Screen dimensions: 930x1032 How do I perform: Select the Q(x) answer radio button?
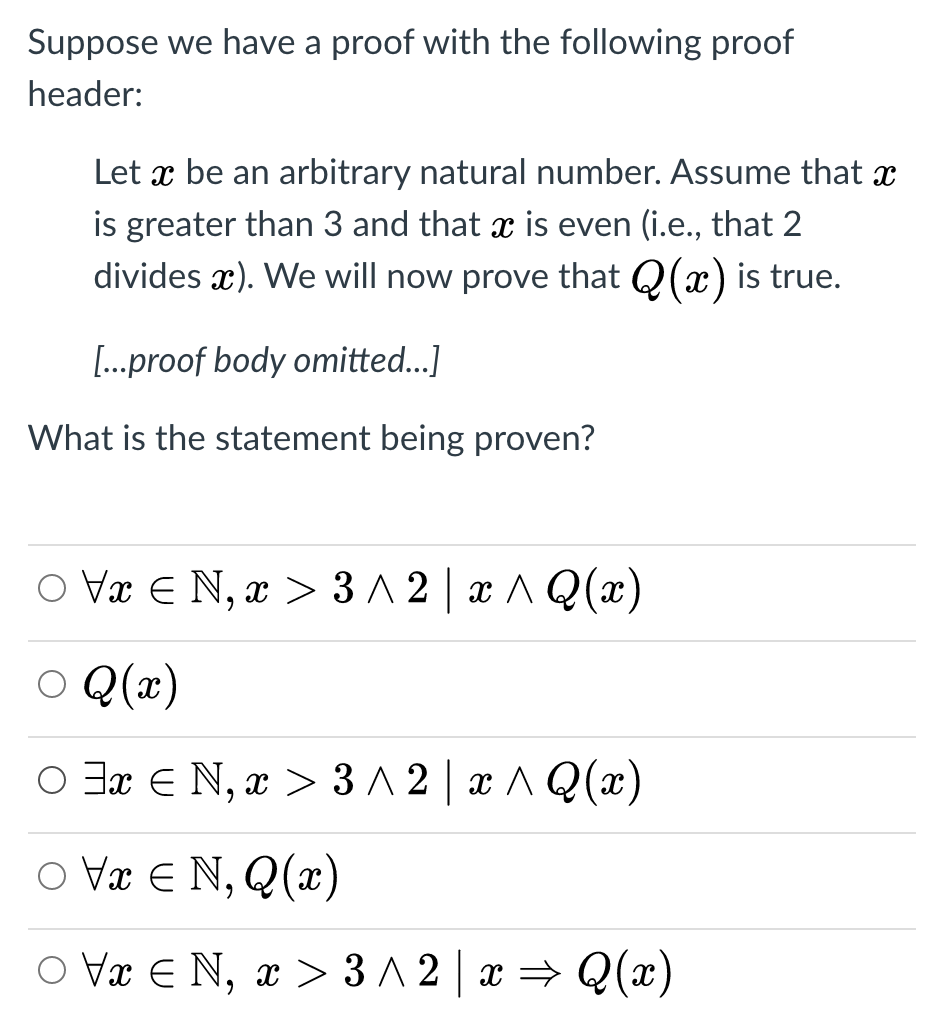coord(50,684)
